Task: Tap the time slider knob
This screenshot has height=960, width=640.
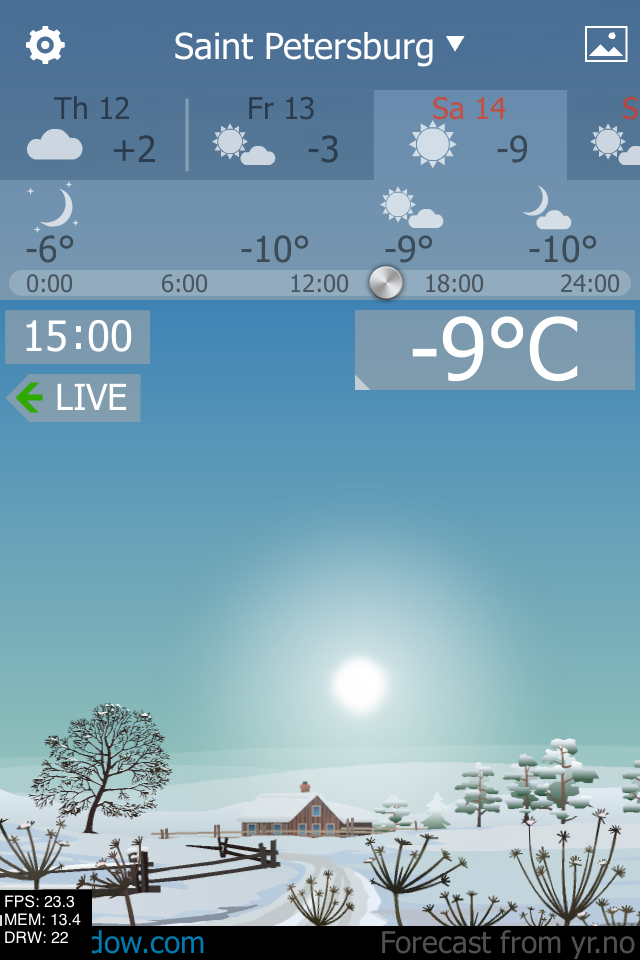Action: point(386,283)
